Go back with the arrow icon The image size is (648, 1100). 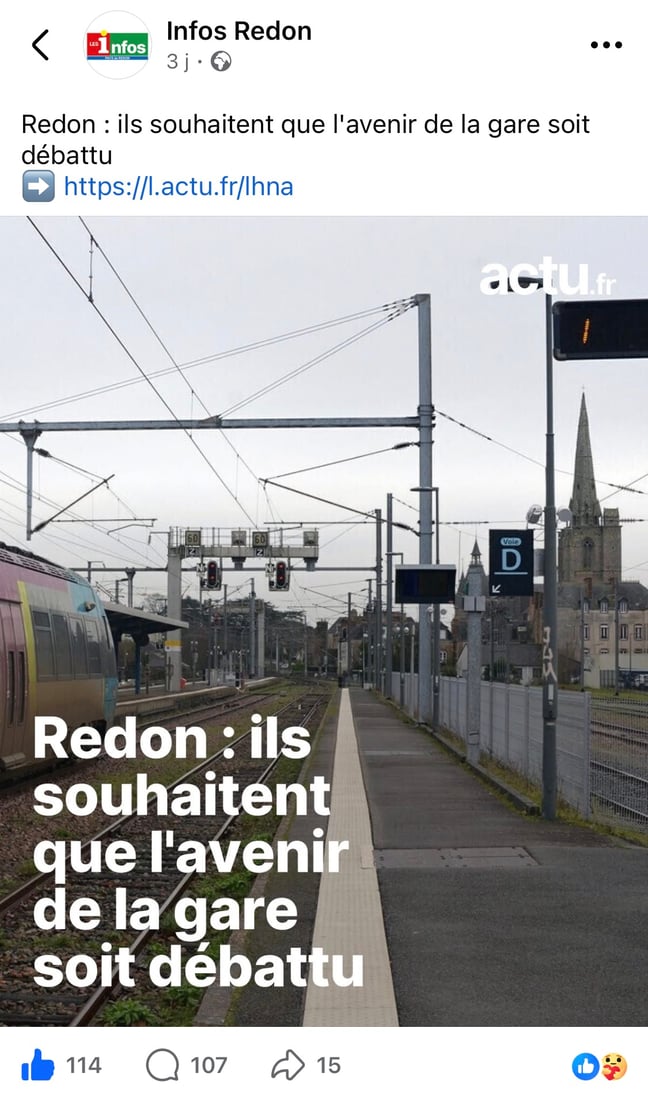[x=40, y=45]
